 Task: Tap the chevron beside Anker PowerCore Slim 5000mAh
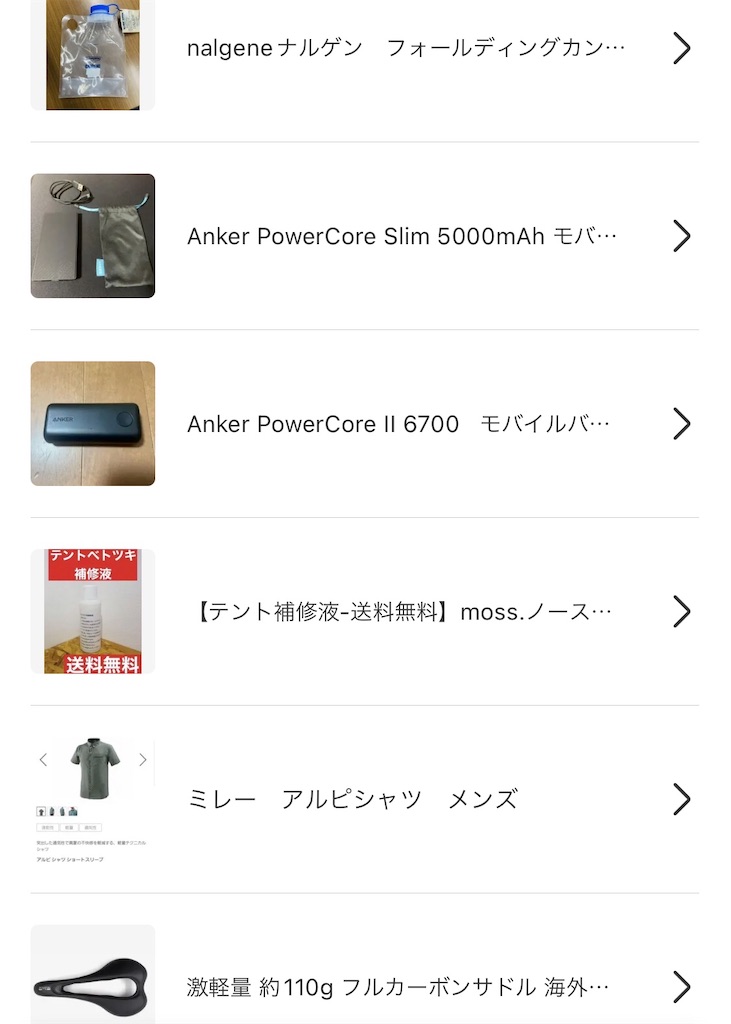click(x=682, y=236)
